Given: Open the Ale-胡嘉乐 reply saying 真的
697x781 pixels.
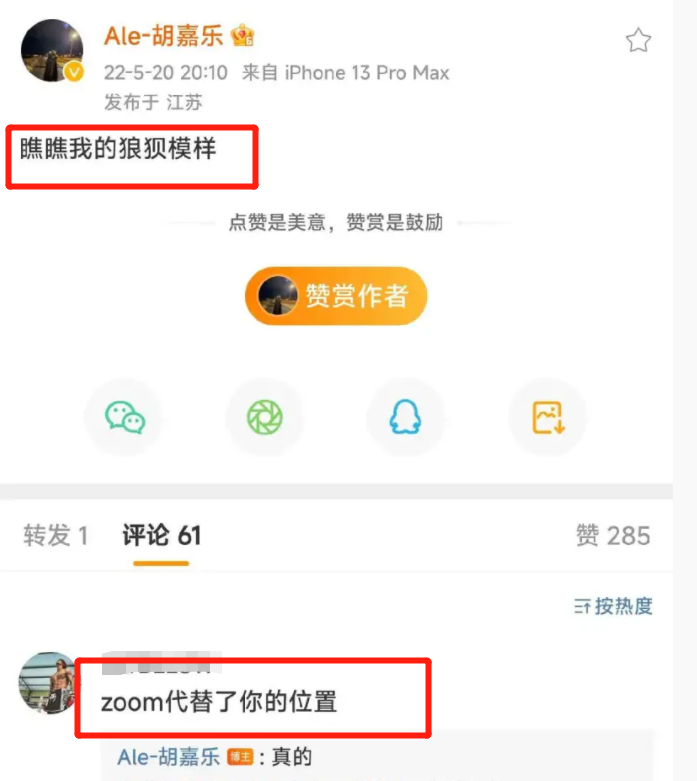Looking at the screenshot, I should pyautogui.click(x=215, y=757).
